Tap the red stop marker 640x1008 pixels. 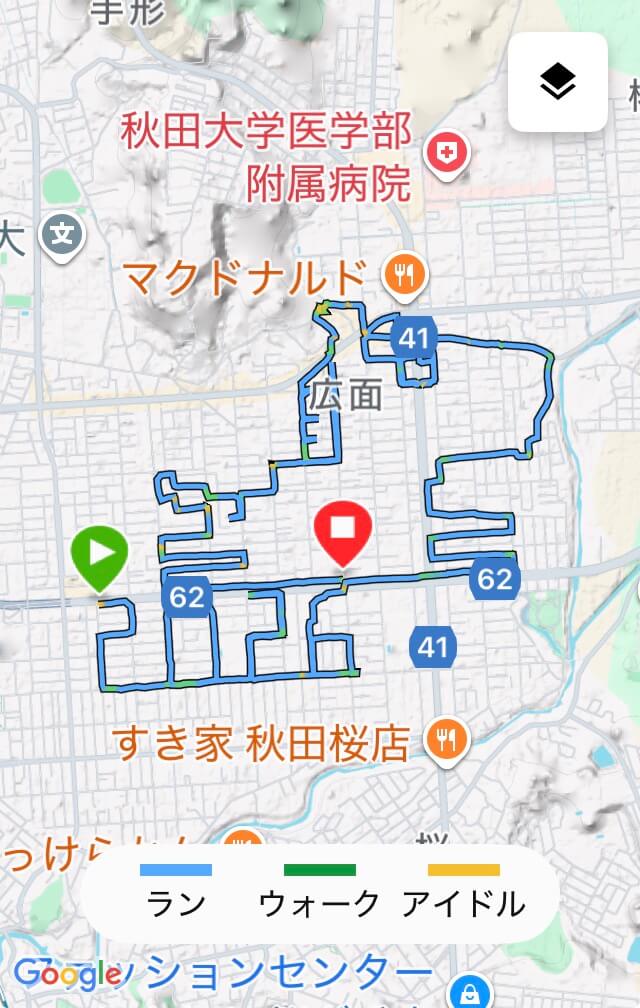point(343,531)
